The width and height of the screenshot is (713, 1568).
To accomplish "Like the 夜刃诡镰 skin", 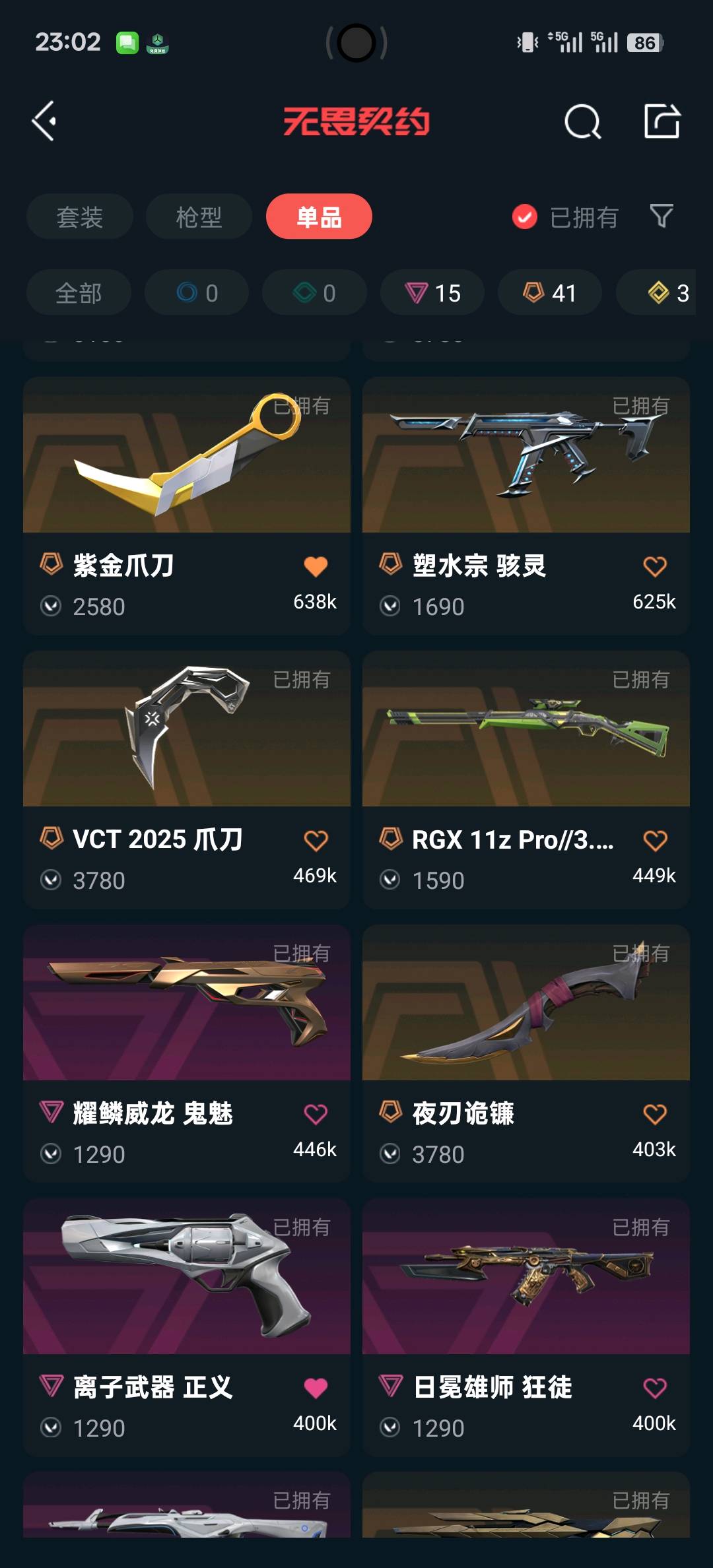I will (654, 1114).
